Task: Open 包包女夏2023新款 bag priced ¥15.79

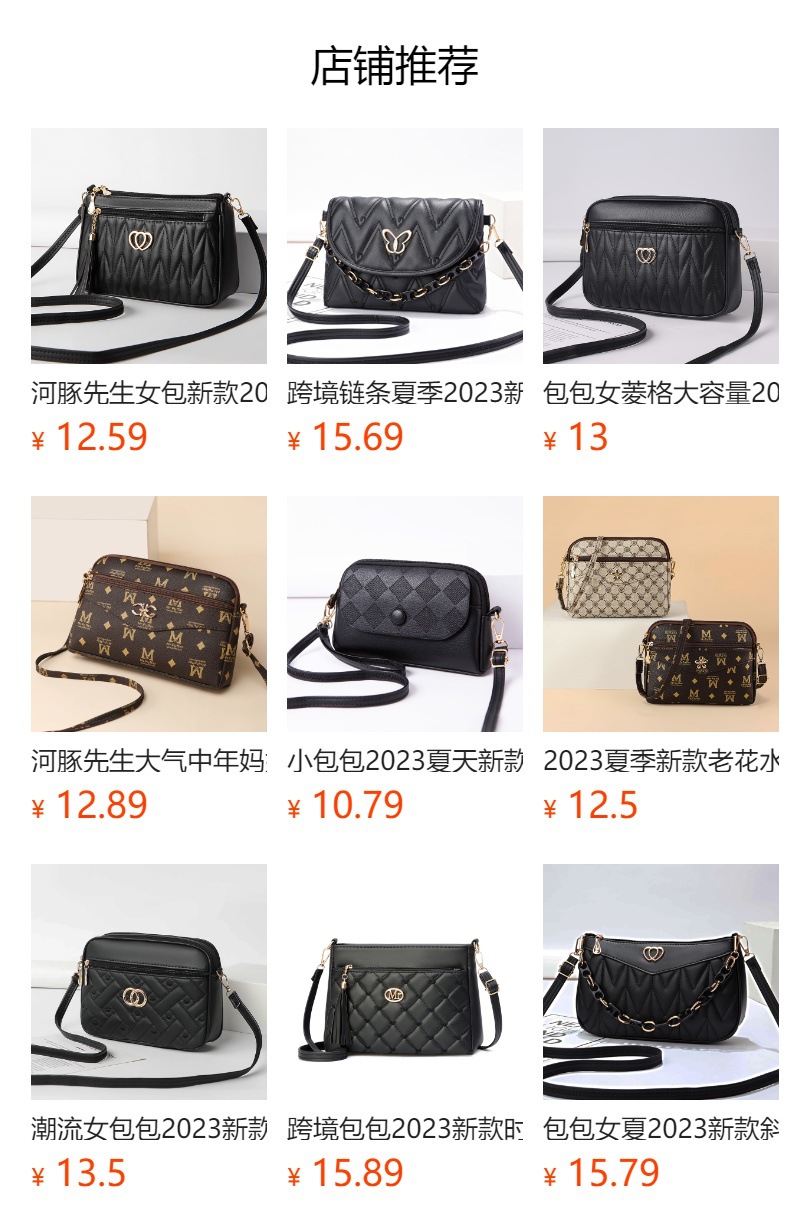Action: [660, 982]
